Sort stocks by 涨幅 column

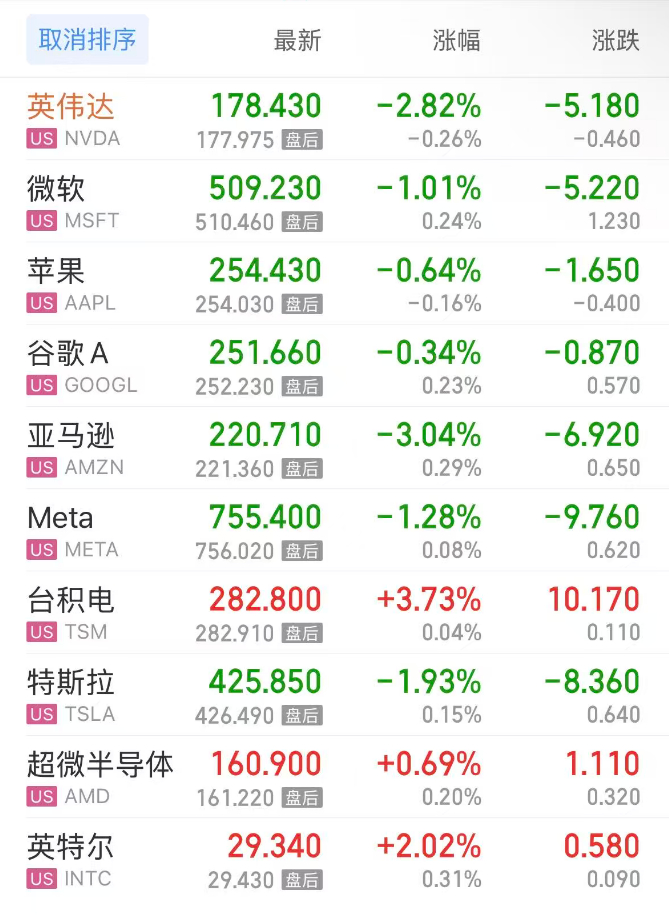(456, 41)
